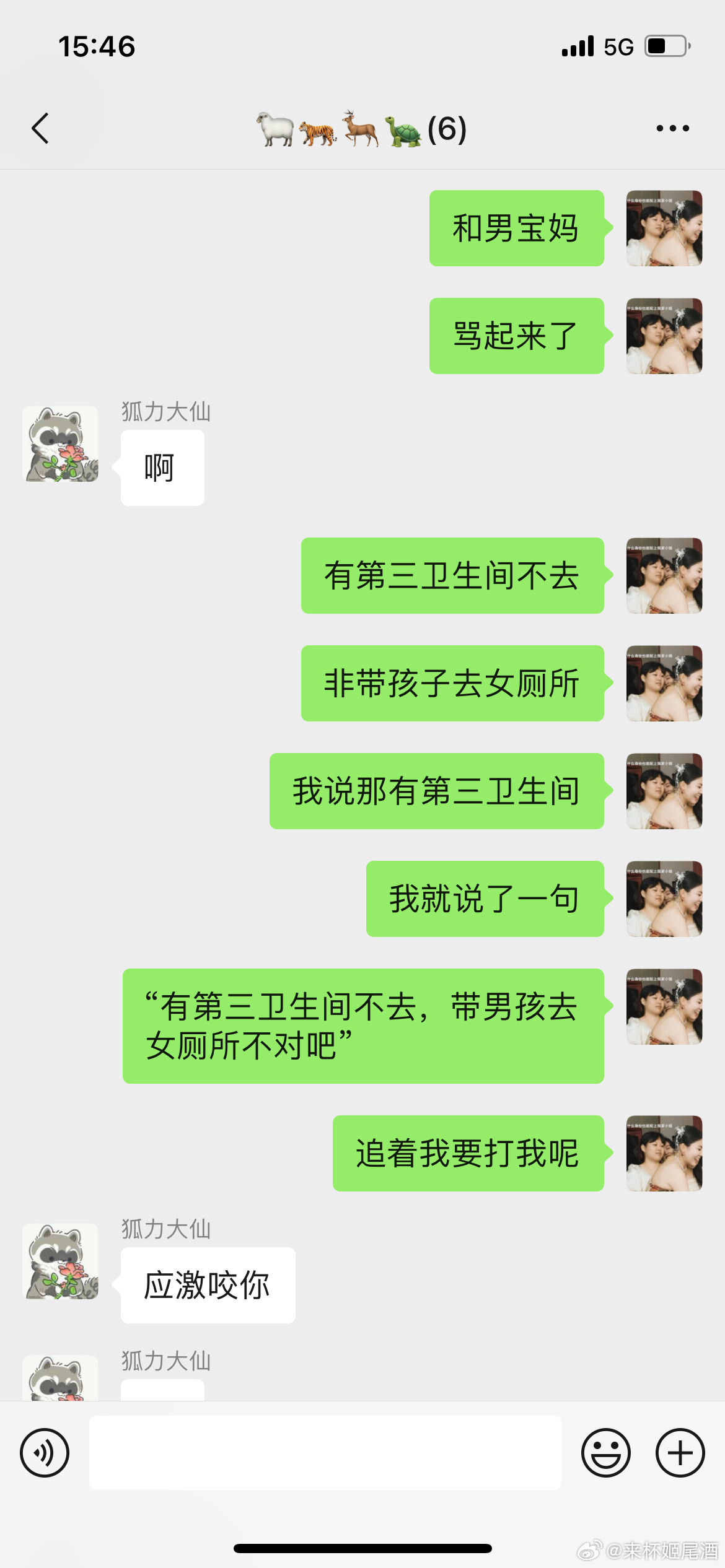Open 狐力大仙's avatar beside 应激咬你
This screenshot has width=725, height=1568.
(x=61, y=1261)
